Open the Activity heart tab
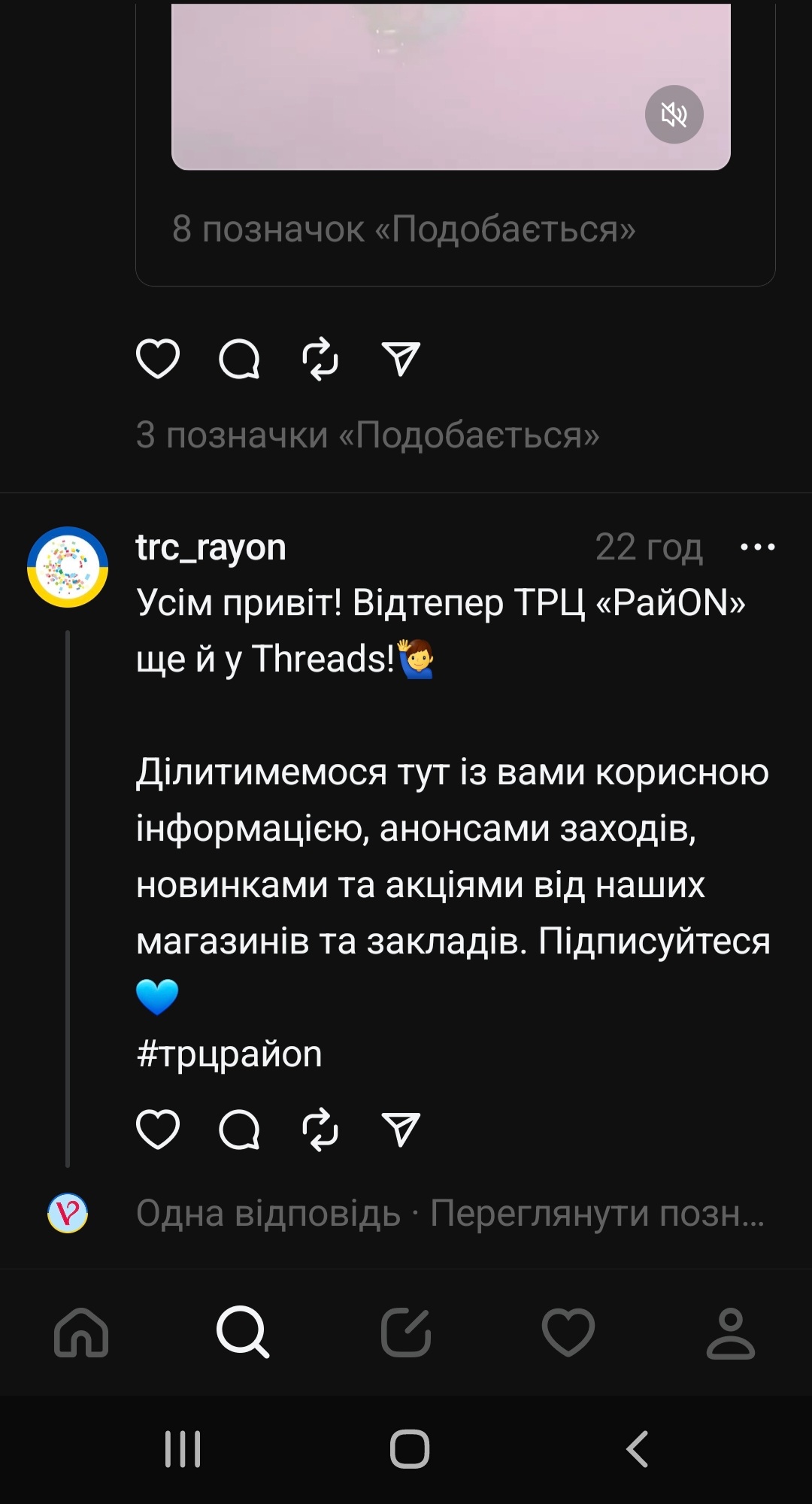Viewport: 812px width, 1504px height. click(x=568, y=1333)
